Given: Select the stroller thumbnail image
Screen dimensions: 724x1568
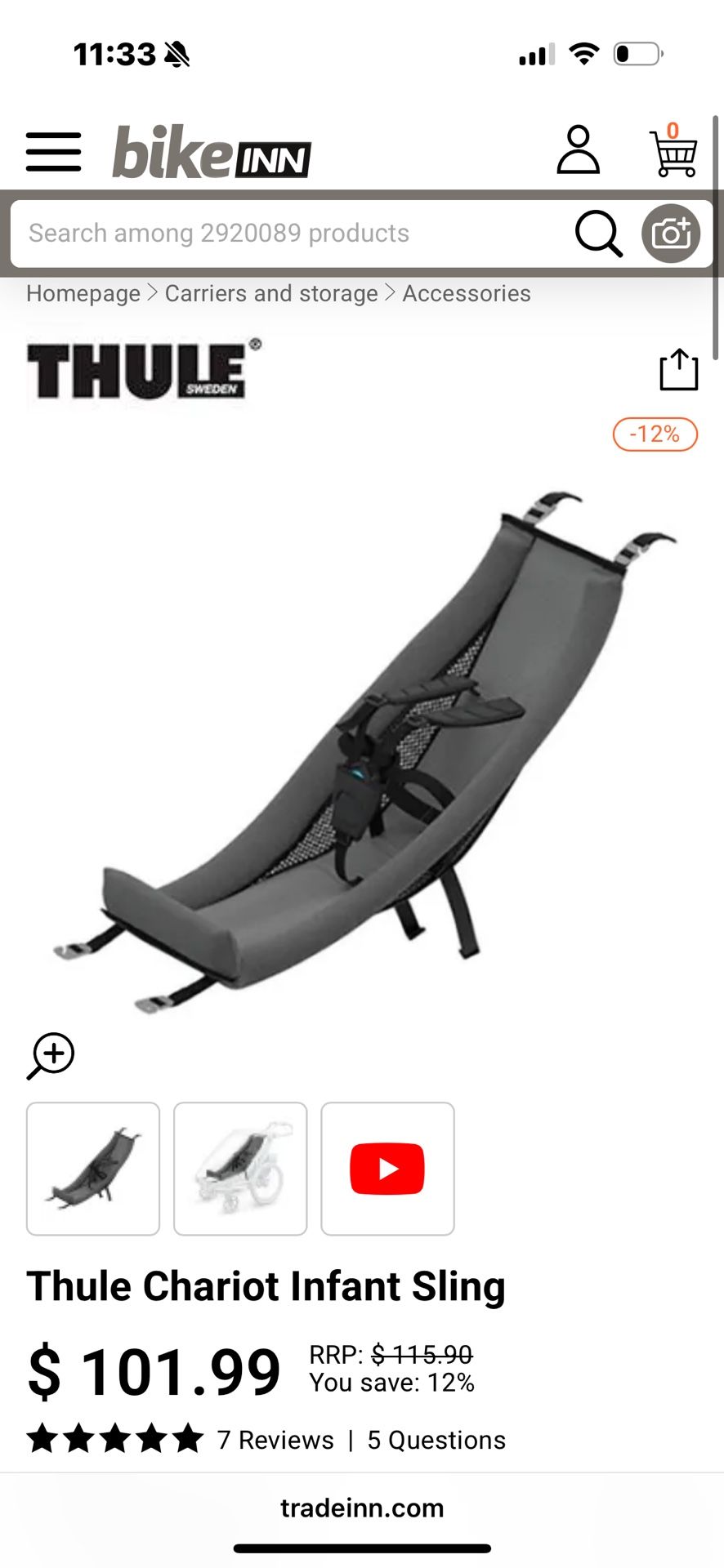Looking at the screenshot, I should tap(240, 1169).
